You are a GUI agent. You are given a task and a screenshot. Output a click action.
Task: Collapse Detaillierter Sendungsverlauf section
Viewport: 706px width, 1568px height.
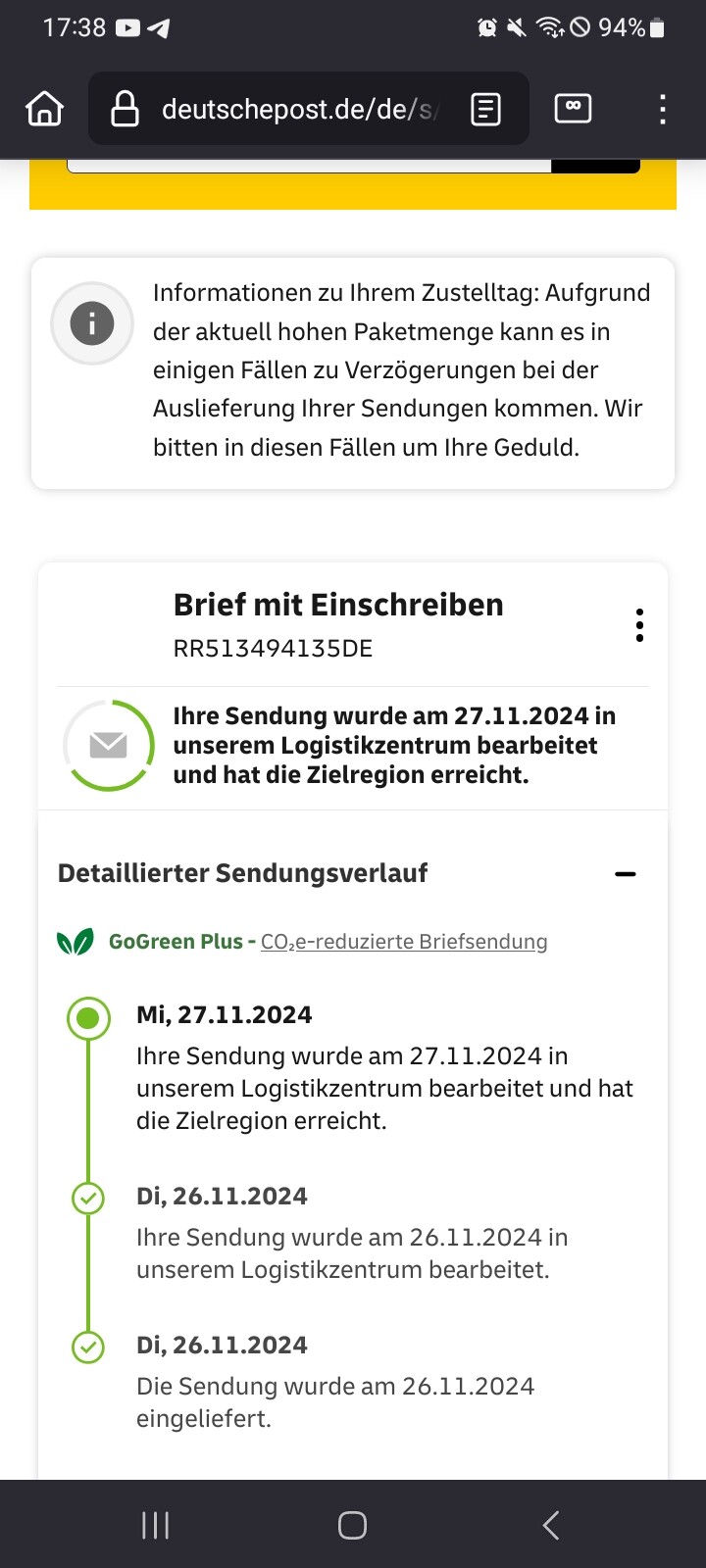coord(626,873)
